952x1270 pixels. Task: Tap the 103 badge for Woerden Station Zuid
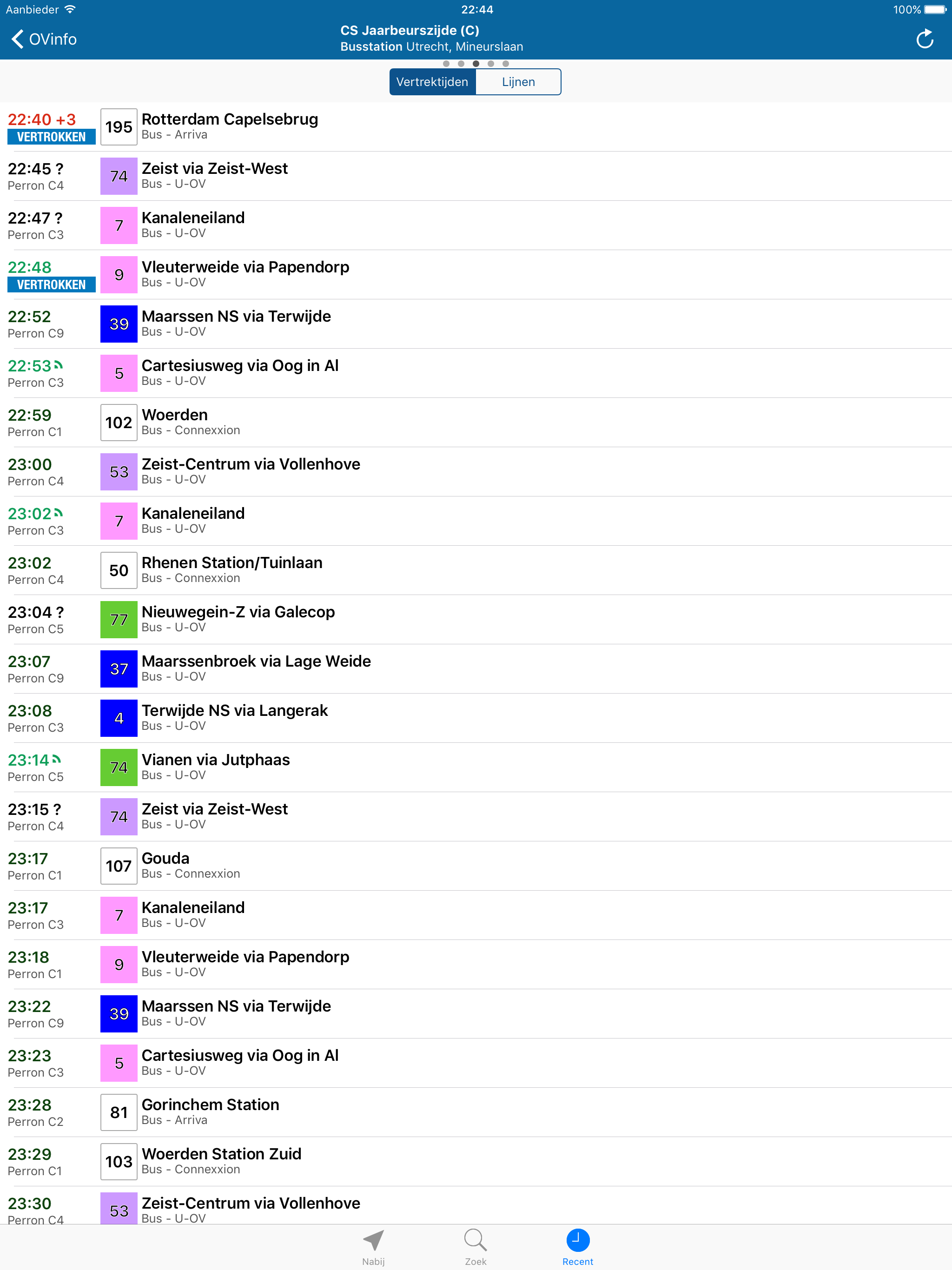pos(118,1162)
